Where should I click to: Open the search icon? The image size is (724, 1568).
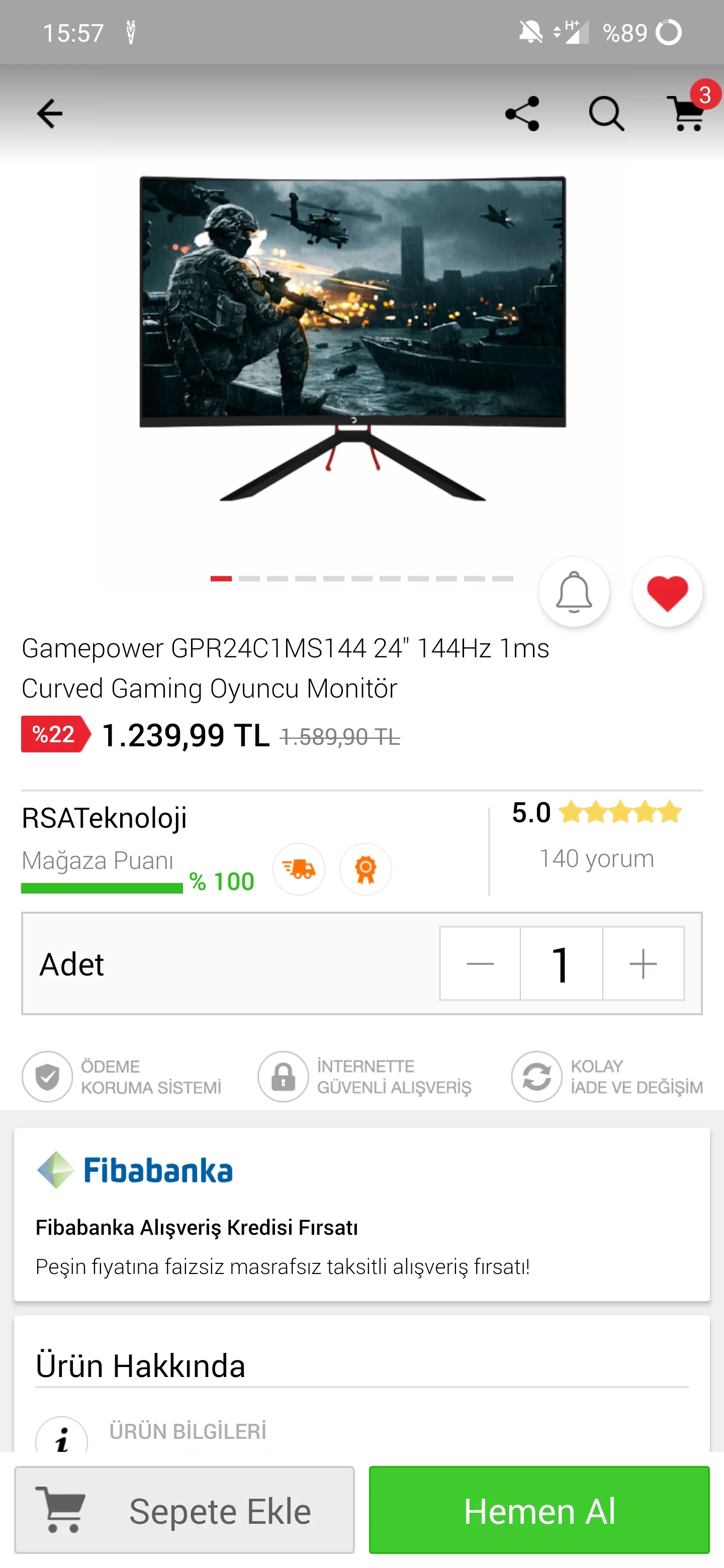pos(606,114)
